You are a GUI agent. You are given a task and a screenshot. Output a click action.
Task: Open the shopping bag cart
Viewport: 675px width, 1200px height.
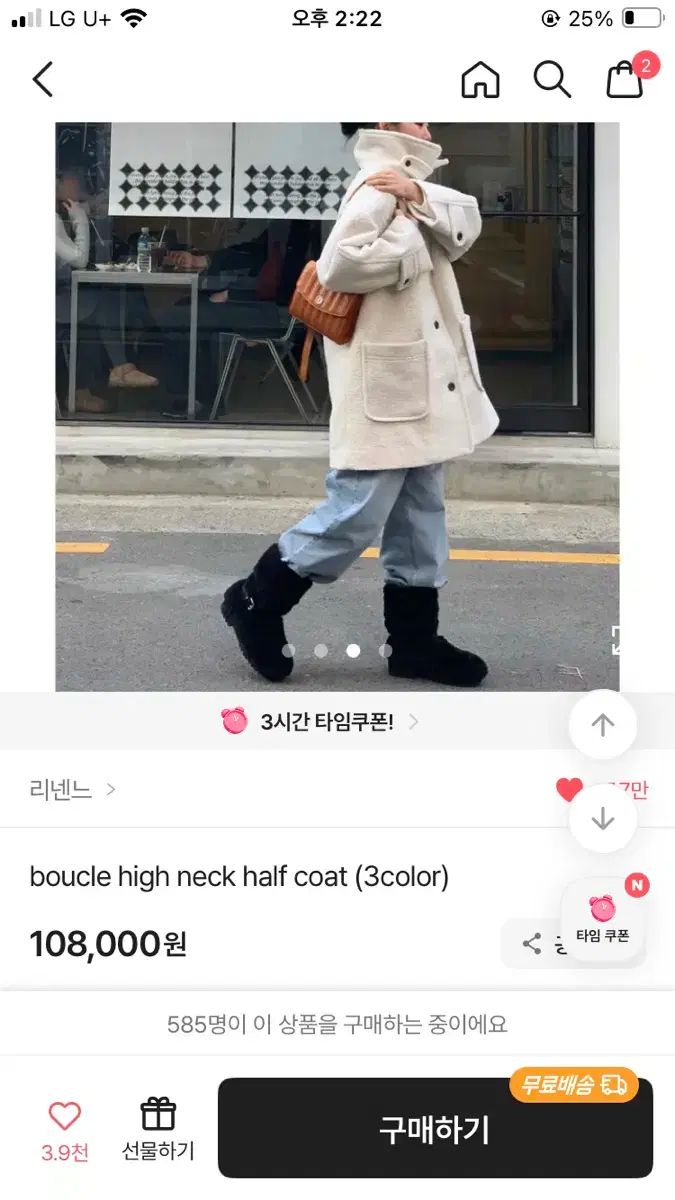(626, 79)
